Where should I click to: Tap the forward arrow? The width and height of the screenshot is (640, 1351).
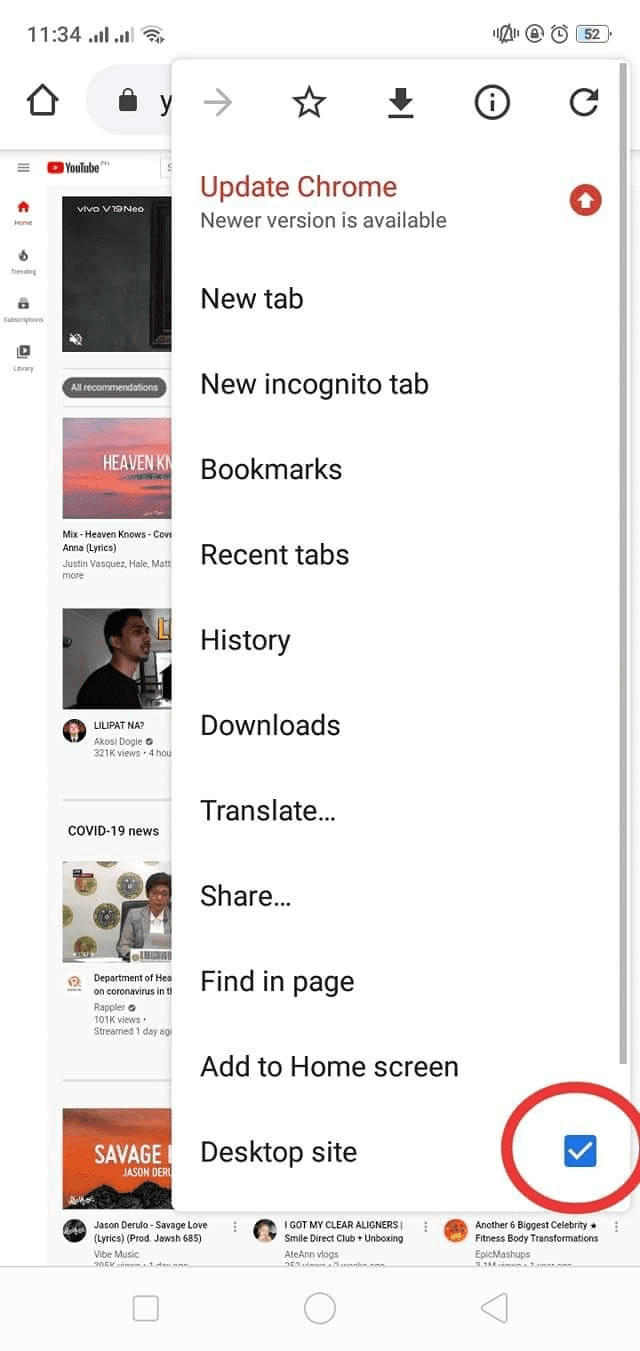(x=218, y=102)
